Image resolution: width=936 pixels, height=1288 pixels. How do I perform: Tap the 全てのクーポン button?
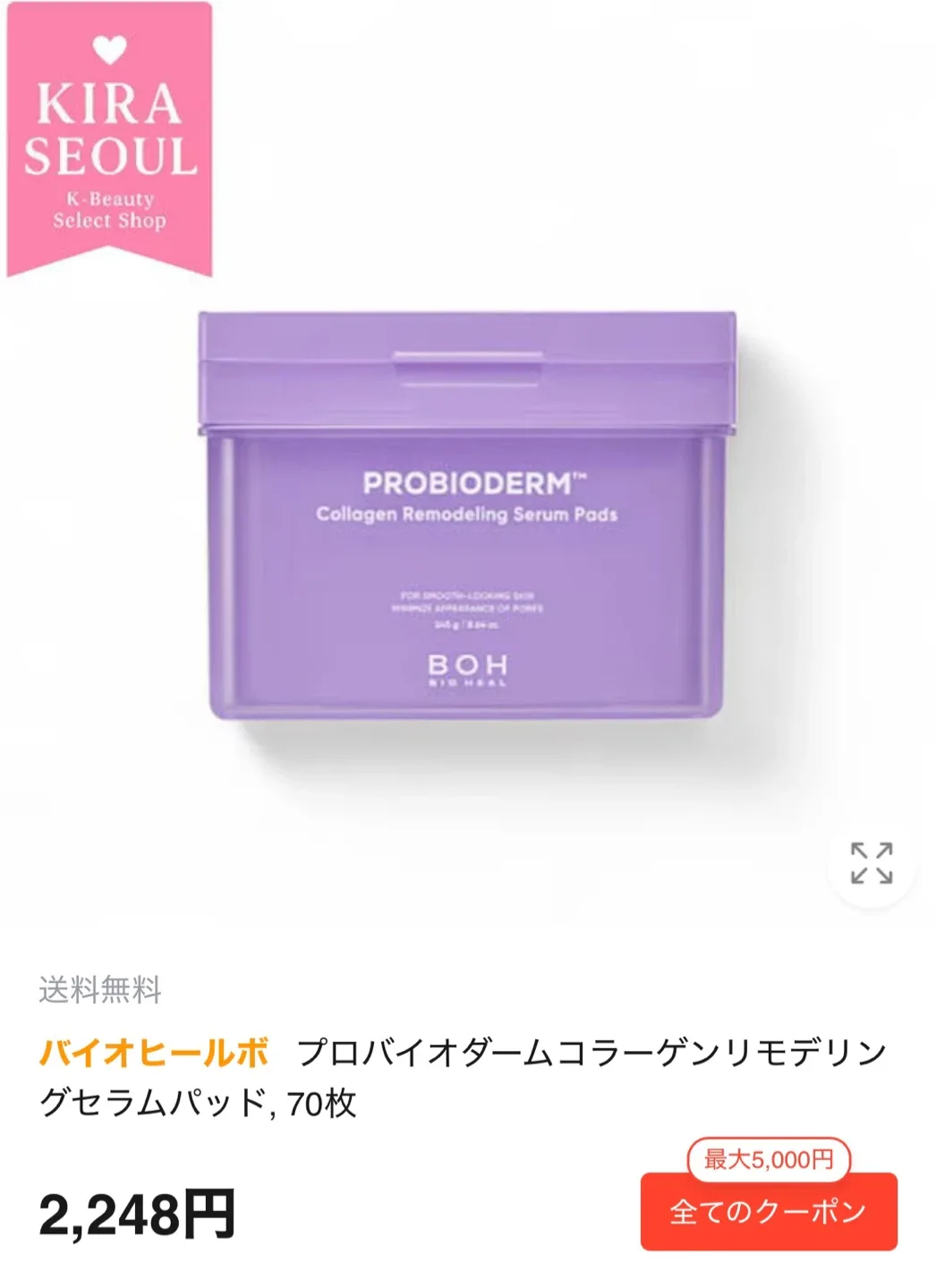click(x=768, y=1211)
